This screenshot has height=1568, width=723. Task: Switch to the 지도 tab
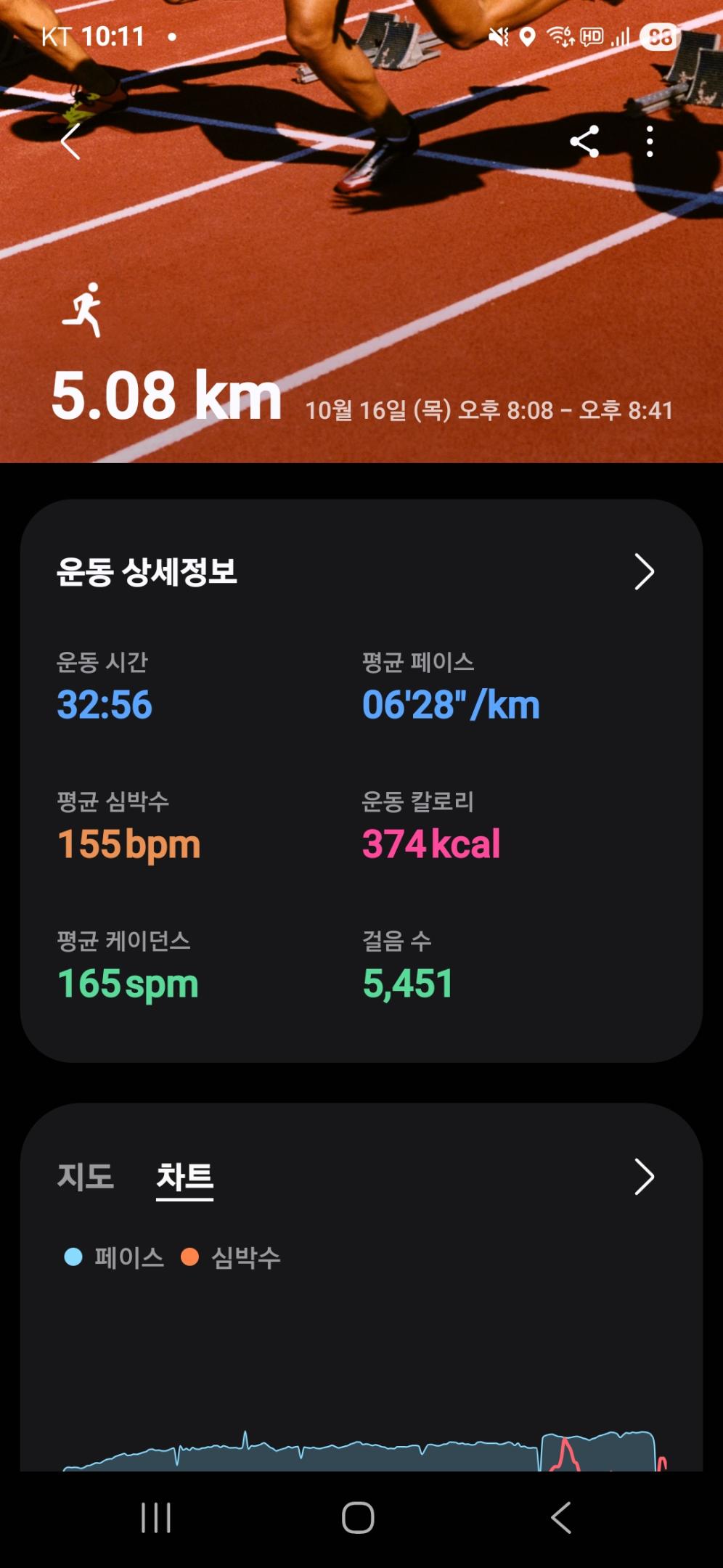[x=84, y=1176]
